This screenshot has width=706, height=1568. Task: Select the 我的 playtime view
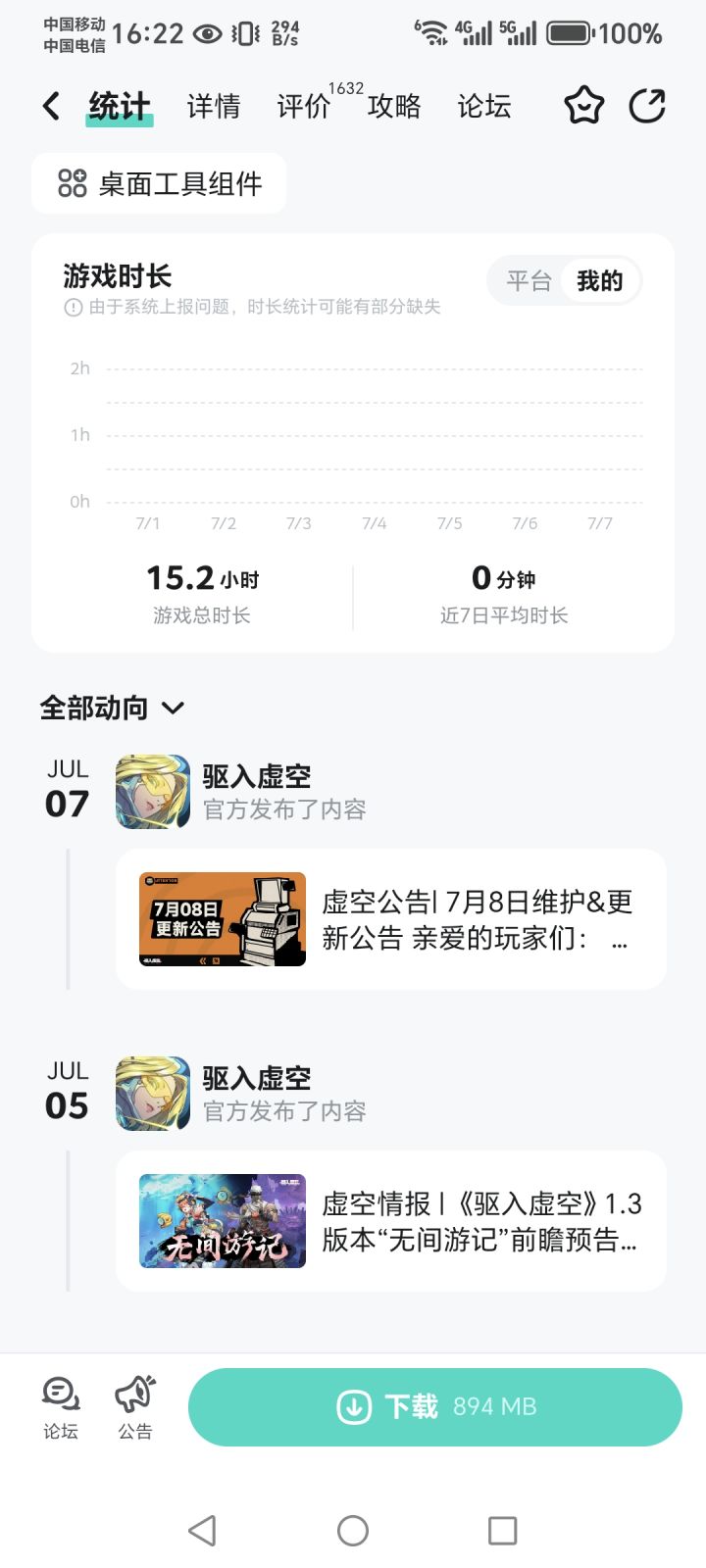(x=601, y=280)
